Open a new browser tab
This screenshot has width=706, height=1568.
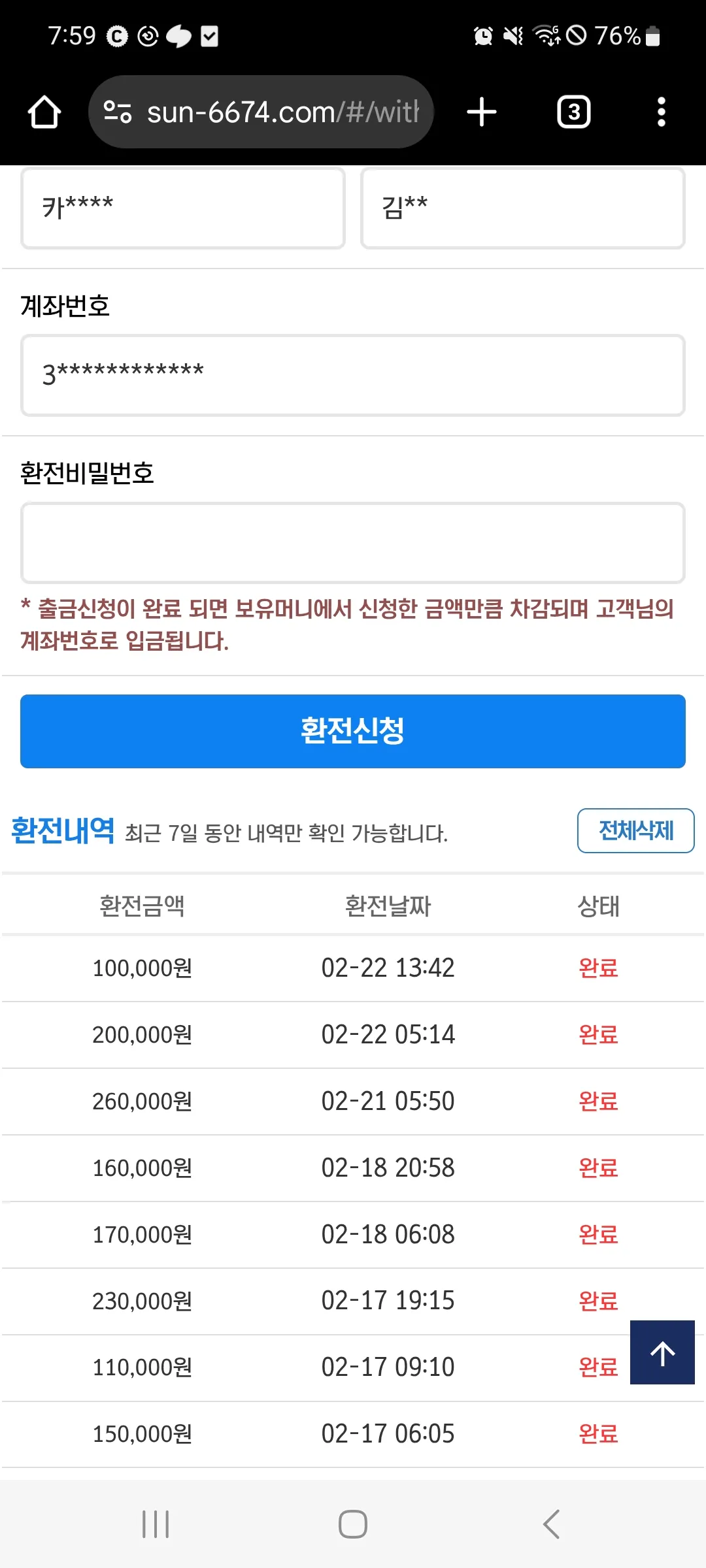point(482,112)
